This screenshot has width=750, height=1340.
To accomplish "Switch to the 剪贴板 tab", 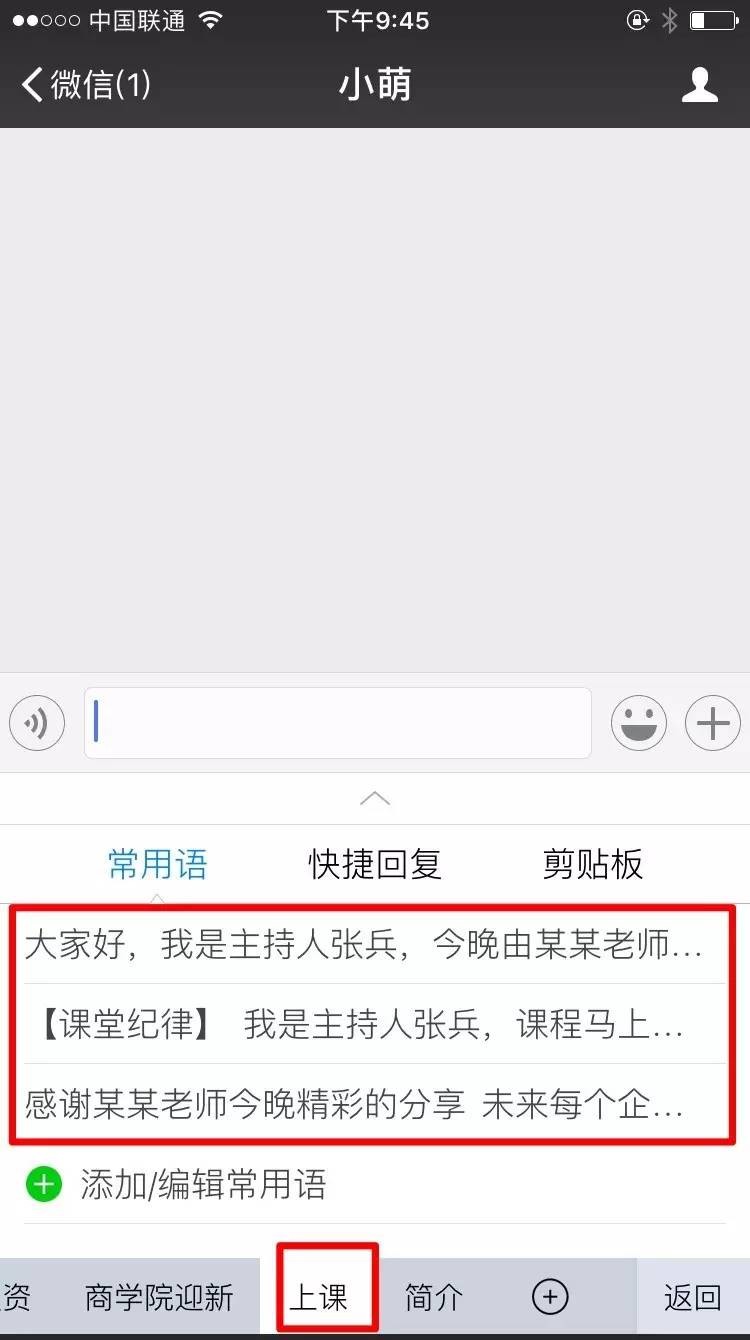I will [592, 864].
